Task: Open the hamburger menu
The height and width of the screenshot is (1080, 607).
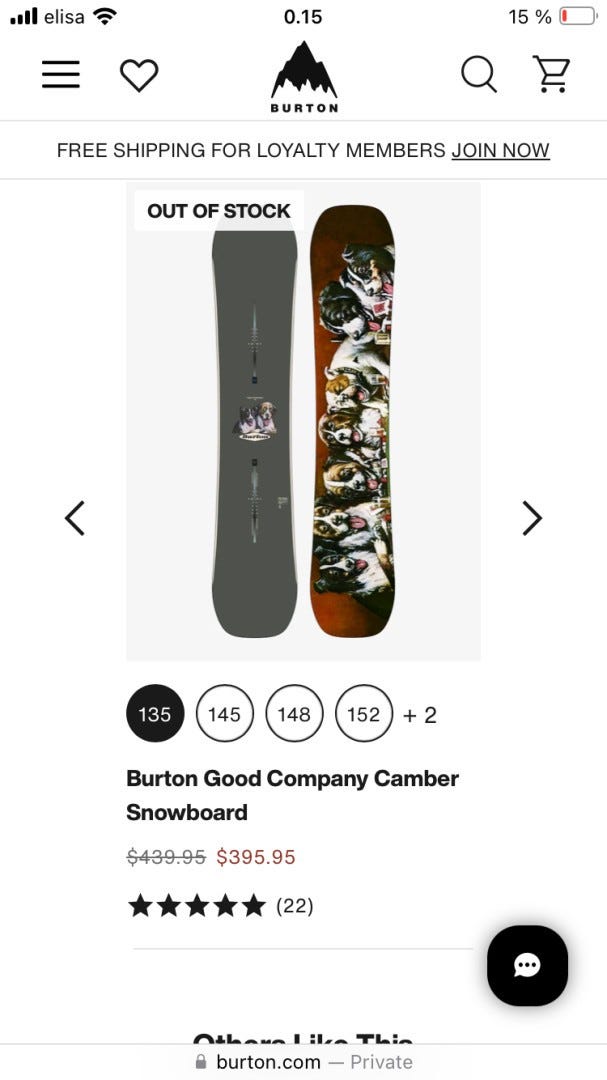Action: point(61,75)
